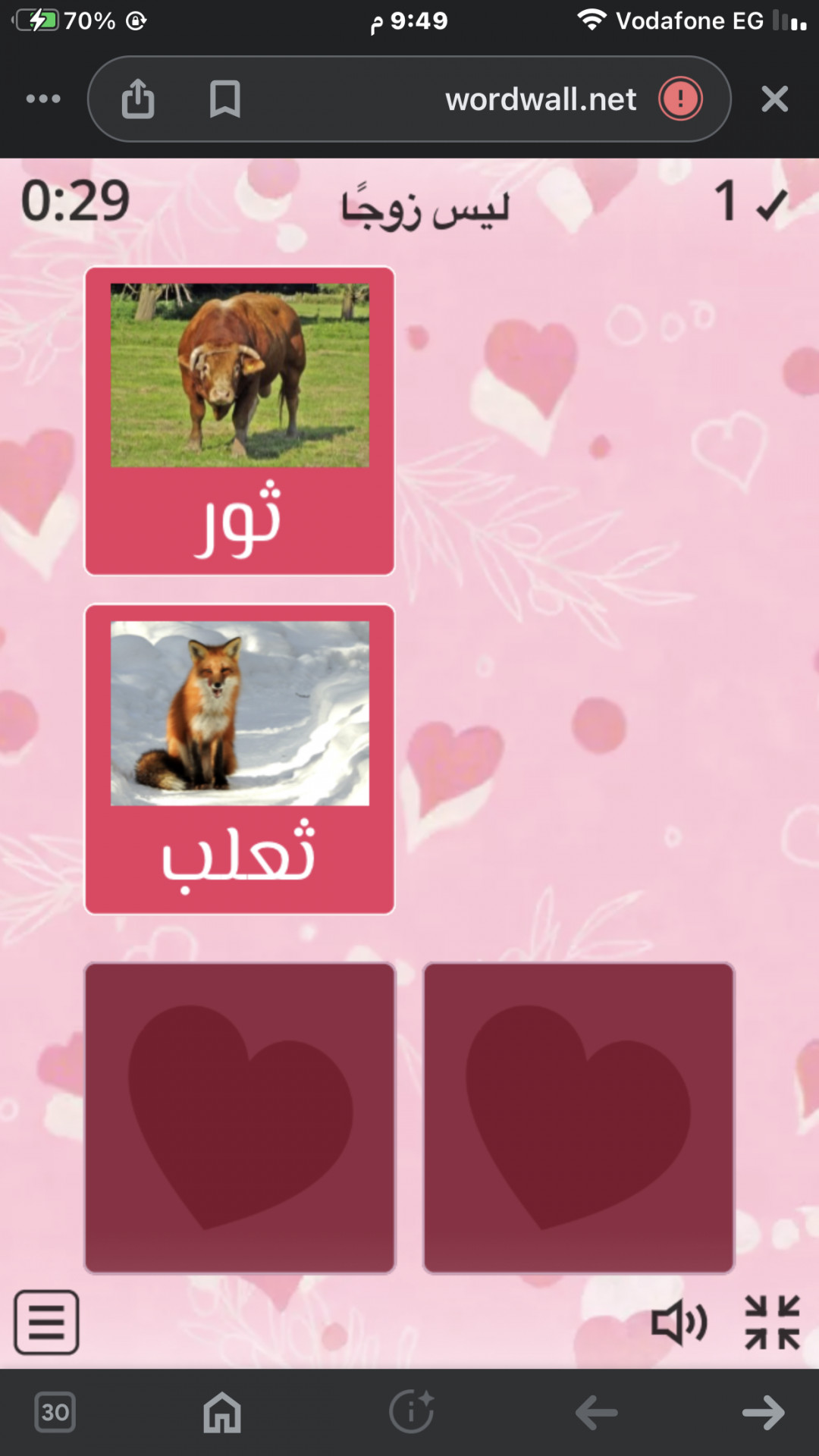Bookmark the current page
The width and height of the screenshot is (819, 1456).
224,99
